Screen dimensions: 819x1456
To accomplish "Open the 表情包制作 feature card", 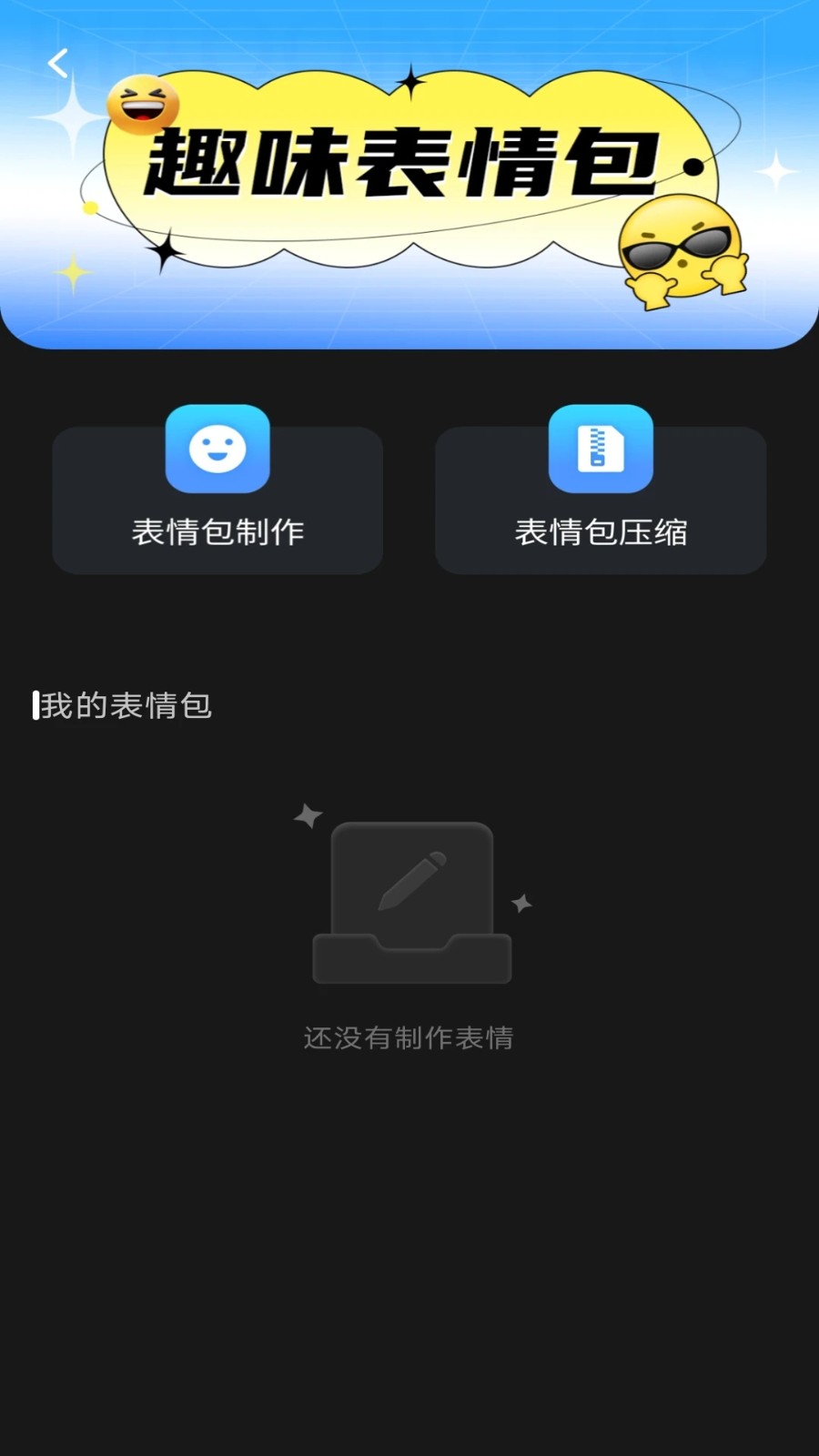I will (217, 500).
